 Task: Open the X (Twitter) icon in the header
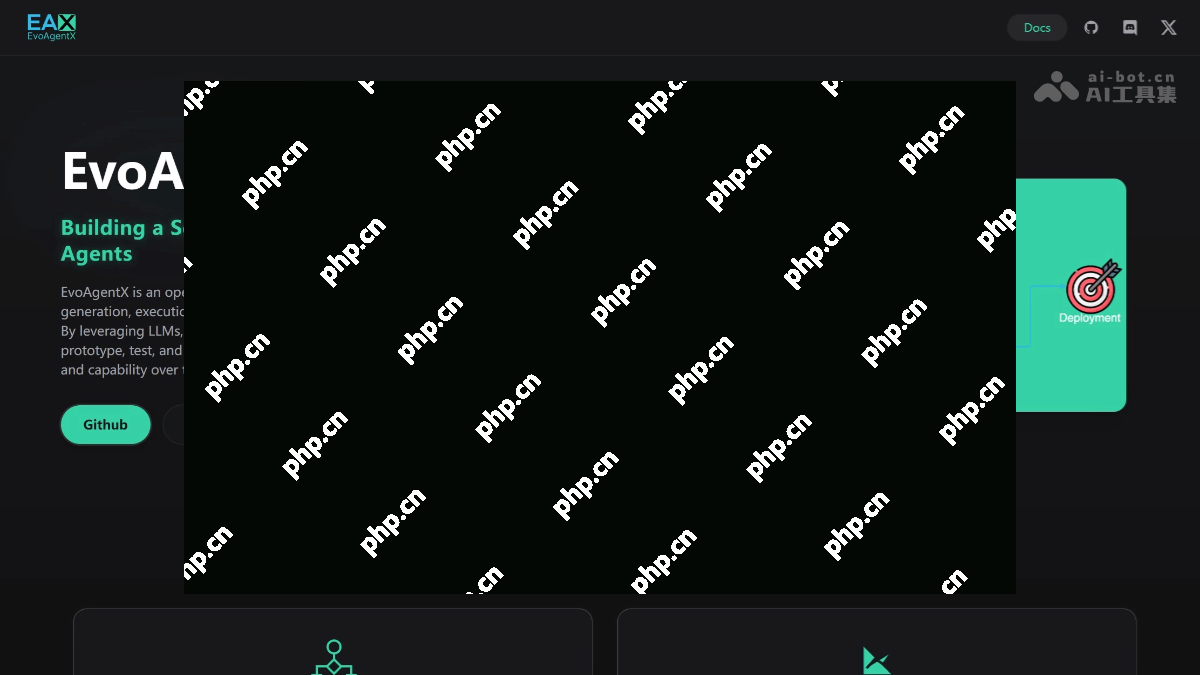pyautogui.click(x=1168, y=28)
